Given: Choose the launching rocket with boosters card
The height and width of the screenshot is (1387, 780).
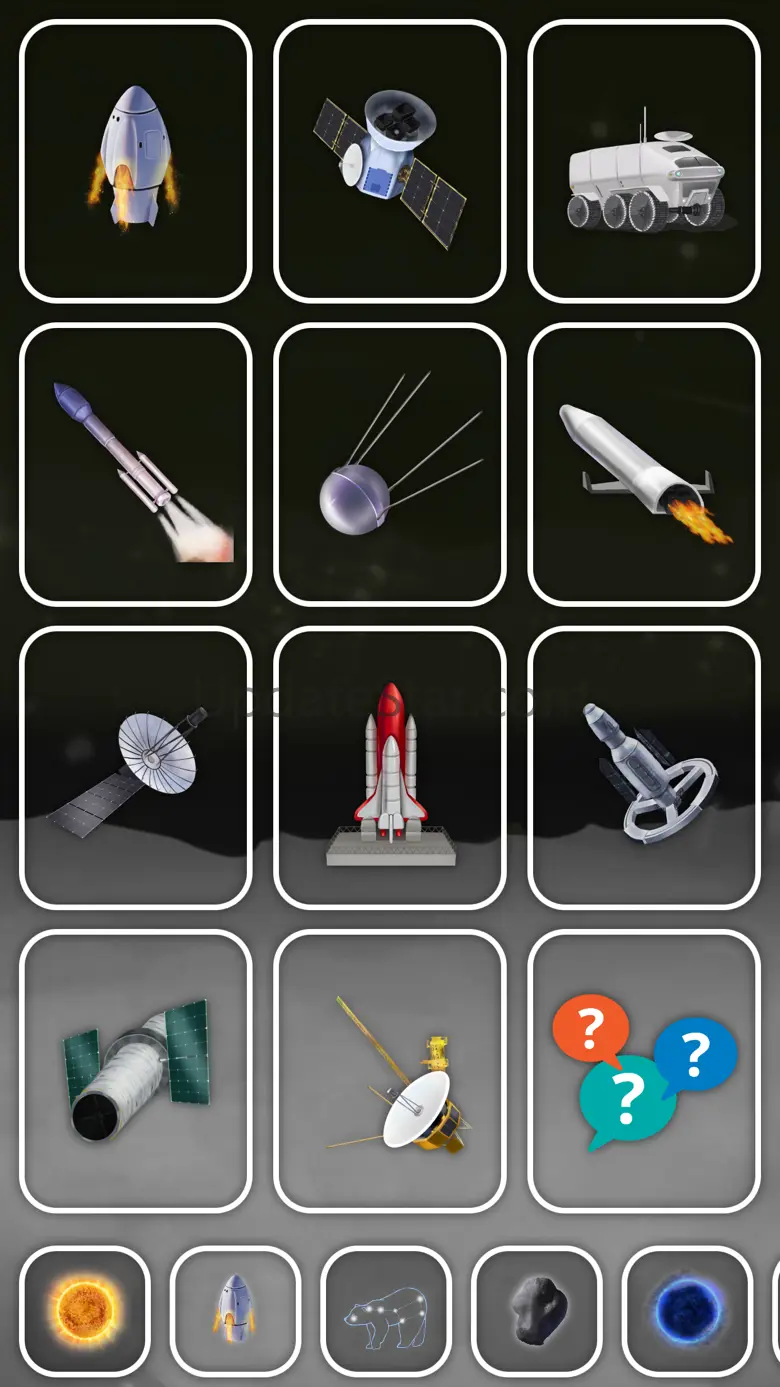Looking at the screenshot, I should click(x=136, y=464).
